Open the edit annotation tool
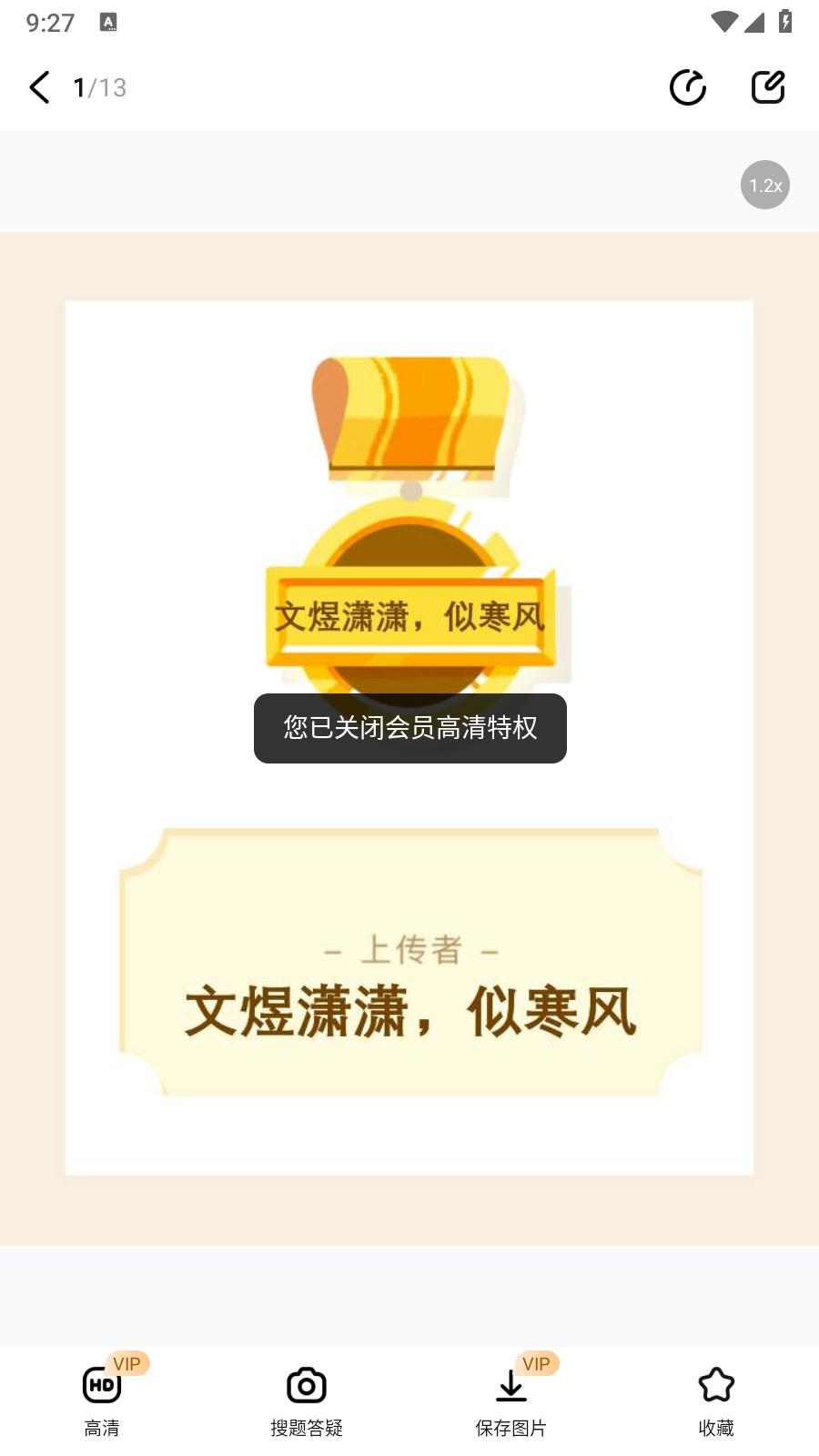The width and height of the screenshot is (819, 1456). click(x=767, y=86)
